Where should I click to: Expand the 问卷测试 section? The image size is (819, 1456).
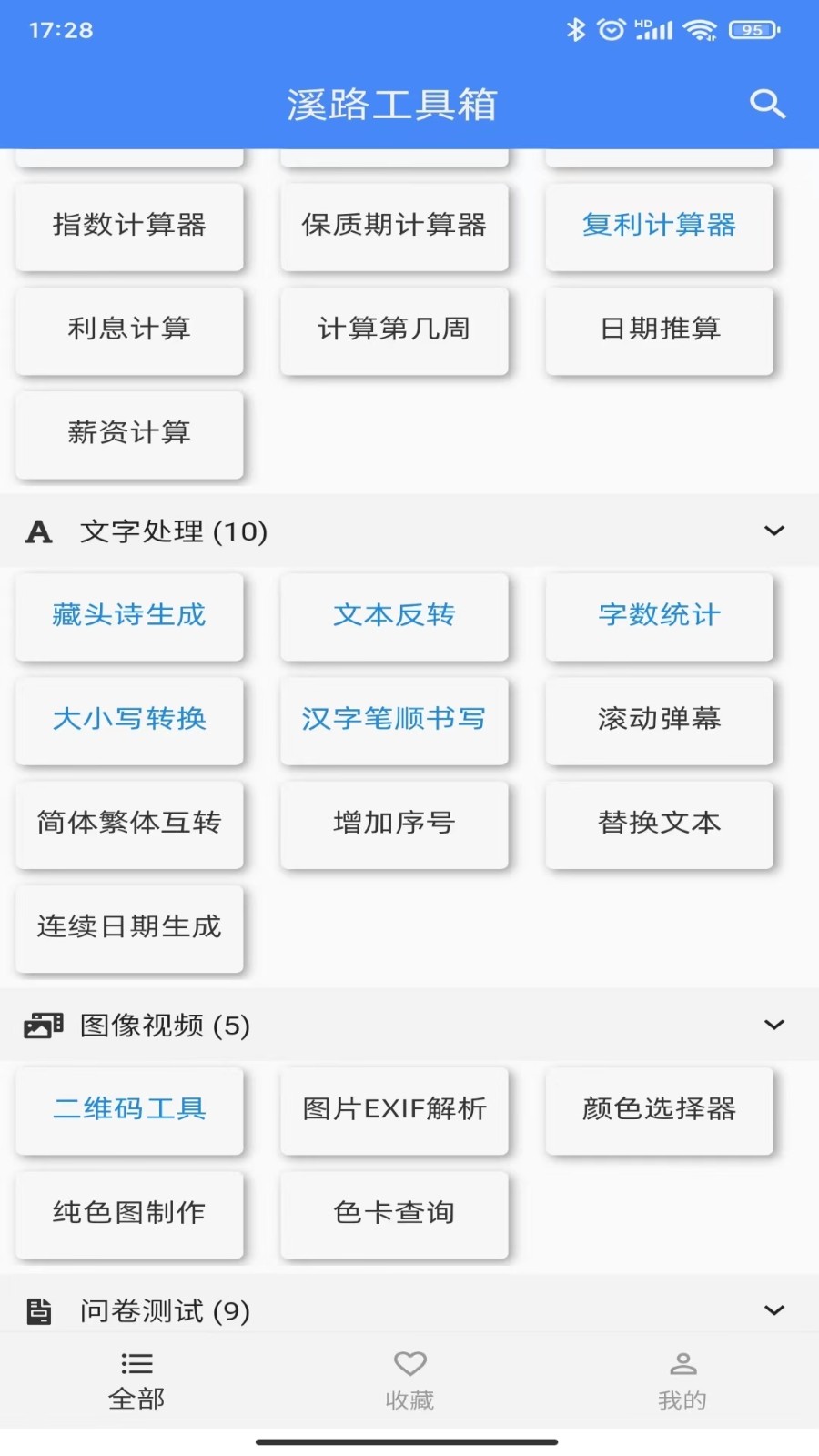click(773, 1310)
